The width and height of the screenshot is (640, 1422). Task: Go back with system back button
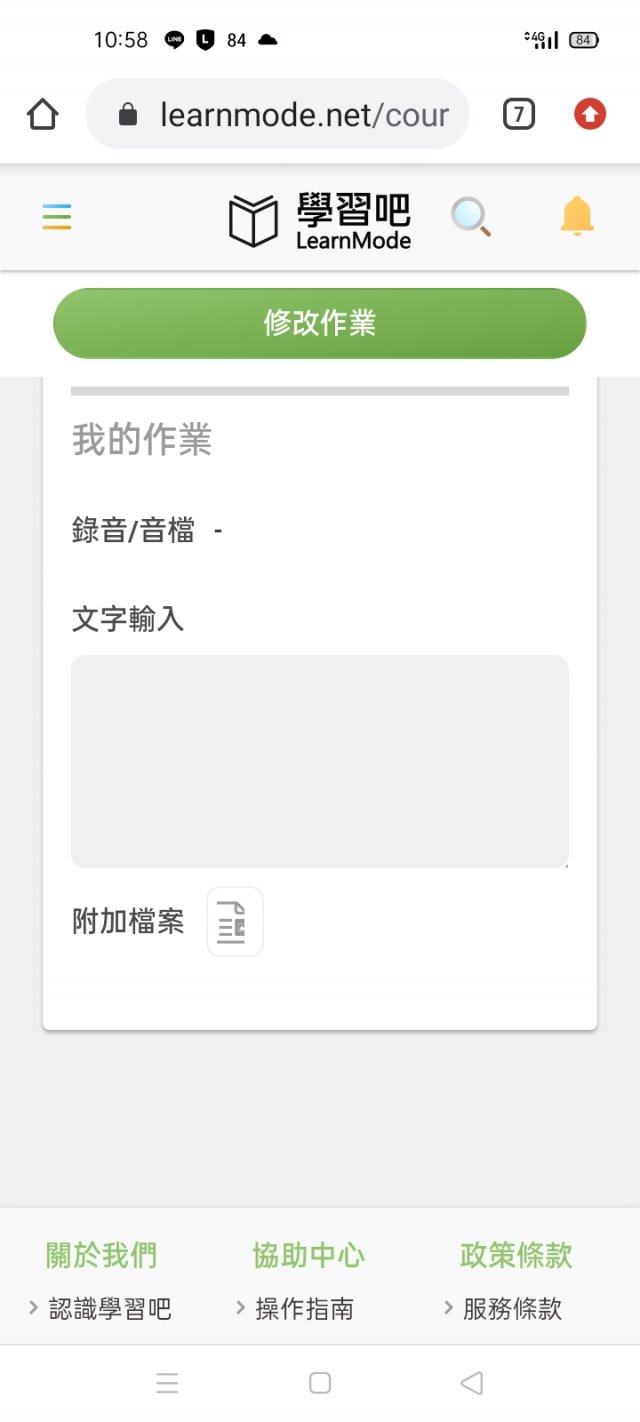point(471,1383)
